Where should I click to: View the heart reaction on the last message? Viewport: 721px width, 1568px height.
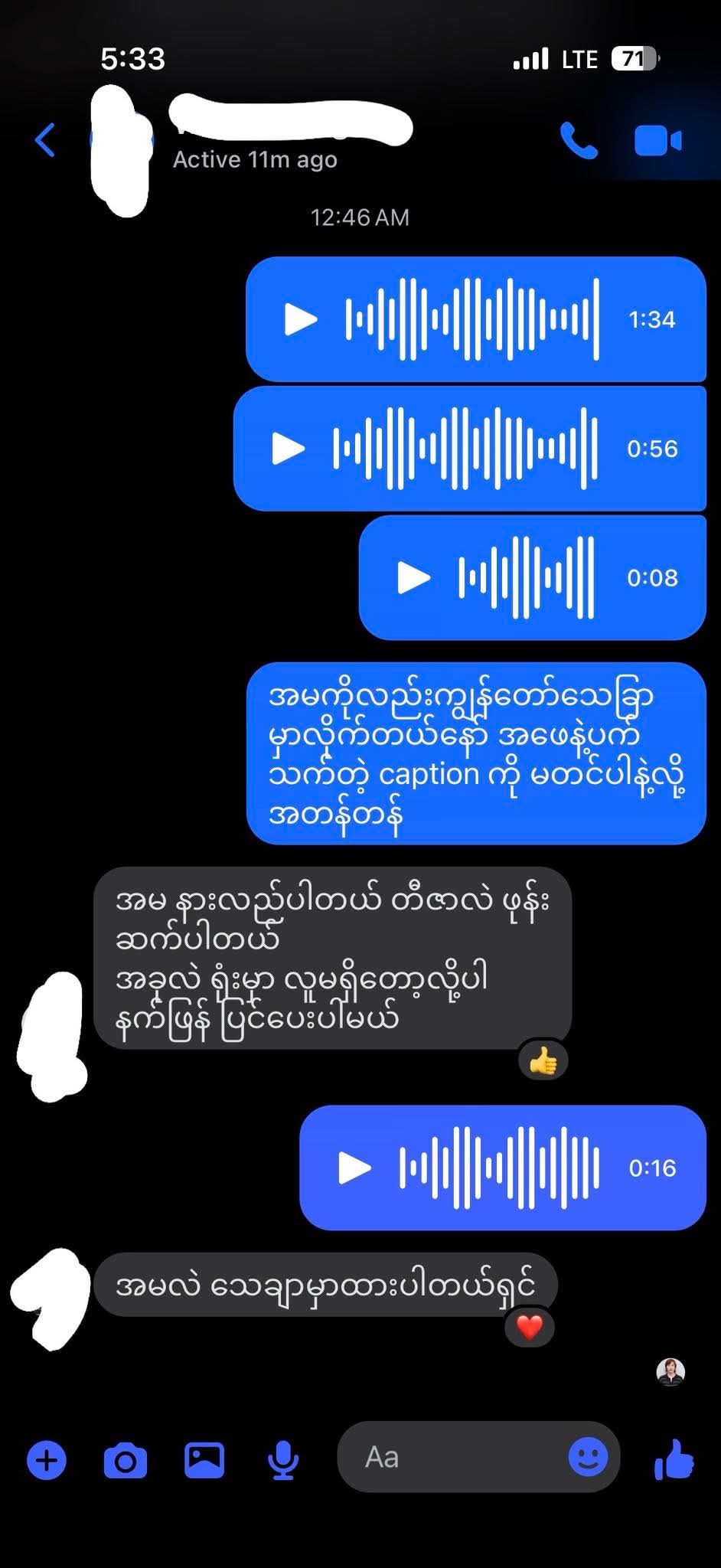(x=530, y=1327)
